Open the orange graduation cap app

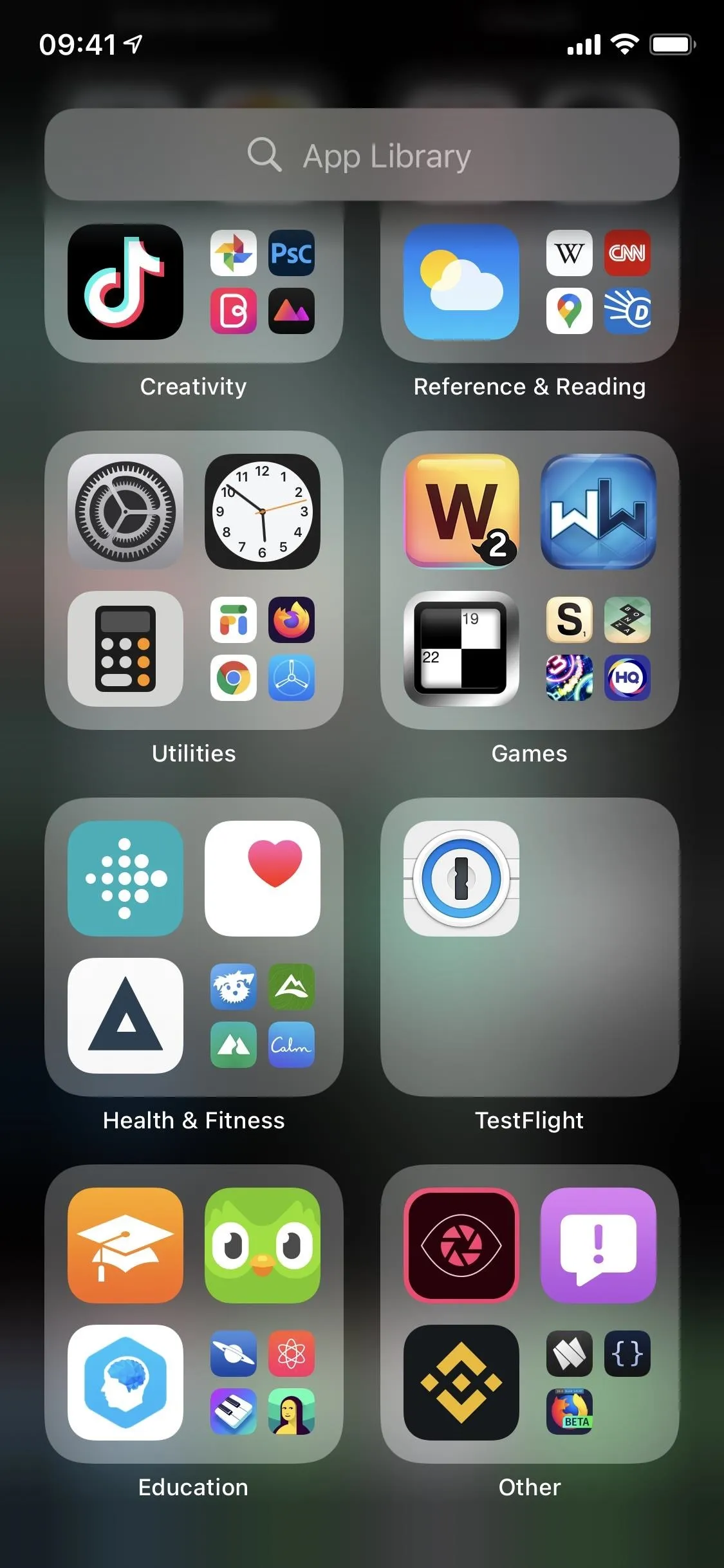[125, 1246]
